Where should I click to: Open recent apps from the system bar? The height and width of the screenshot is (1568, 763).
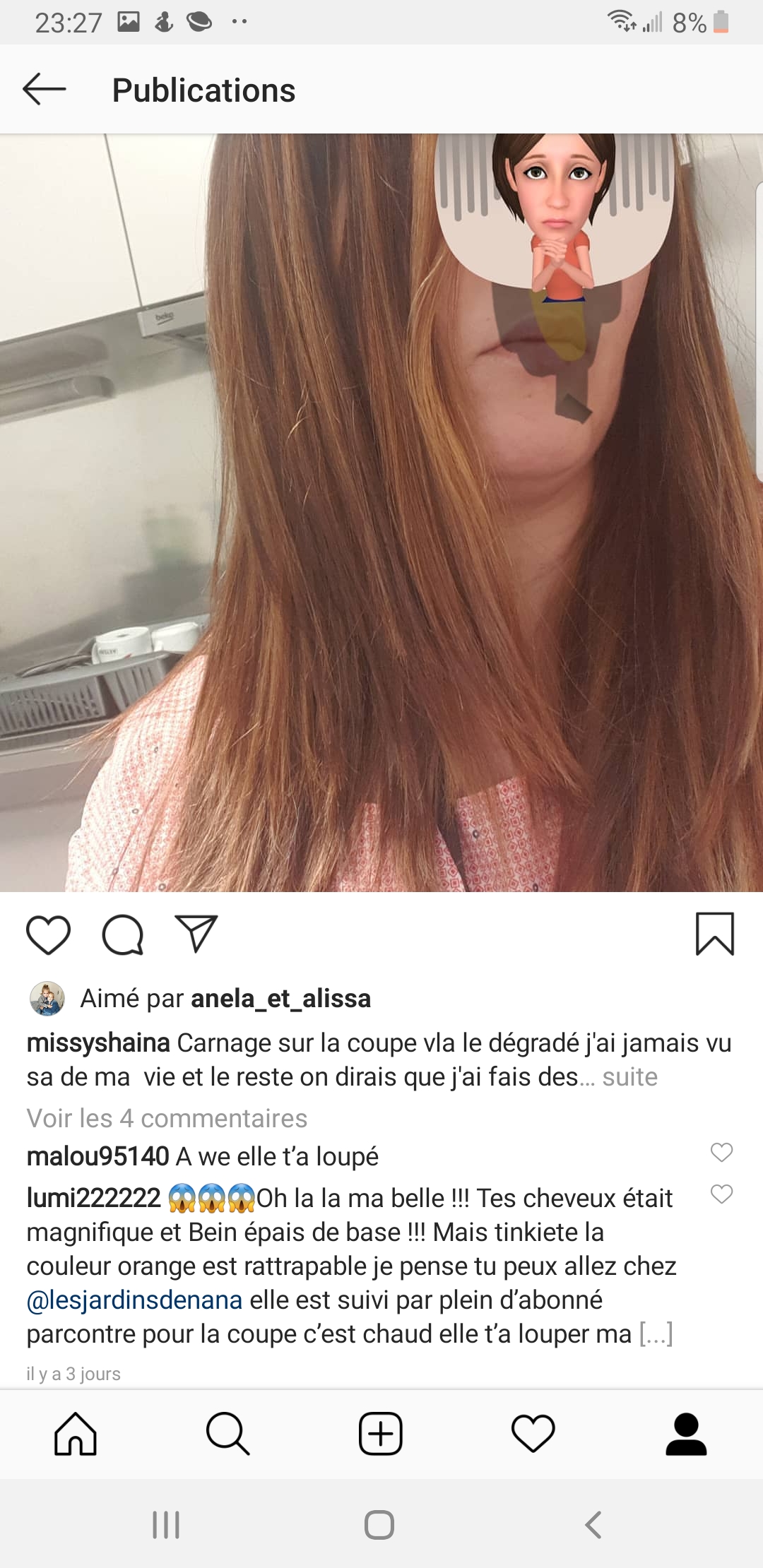pos(166,1525)
